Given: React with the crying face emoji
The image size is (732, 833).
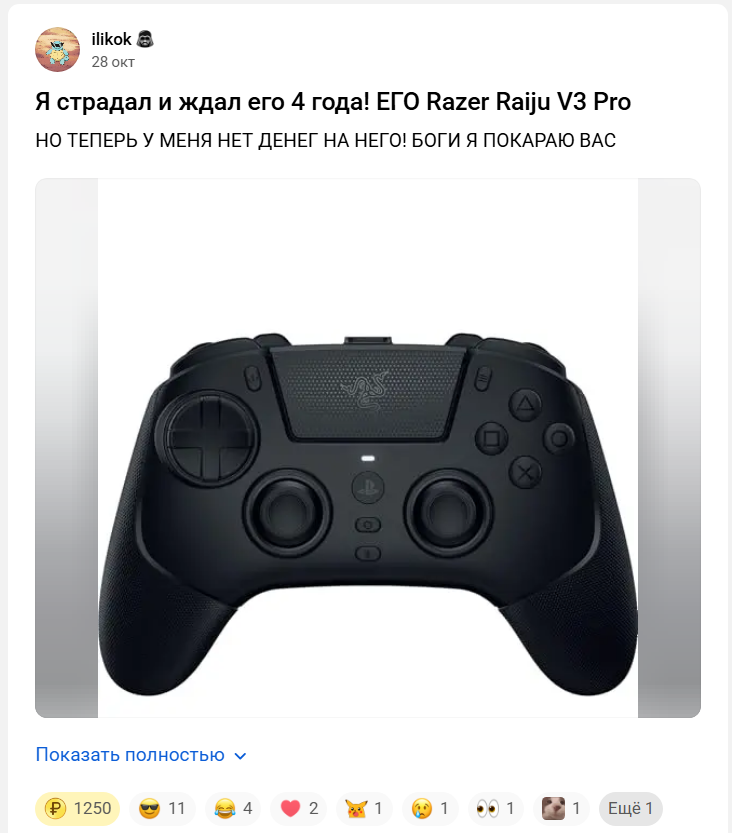Looking at the screenshot, I should point(430,808).
